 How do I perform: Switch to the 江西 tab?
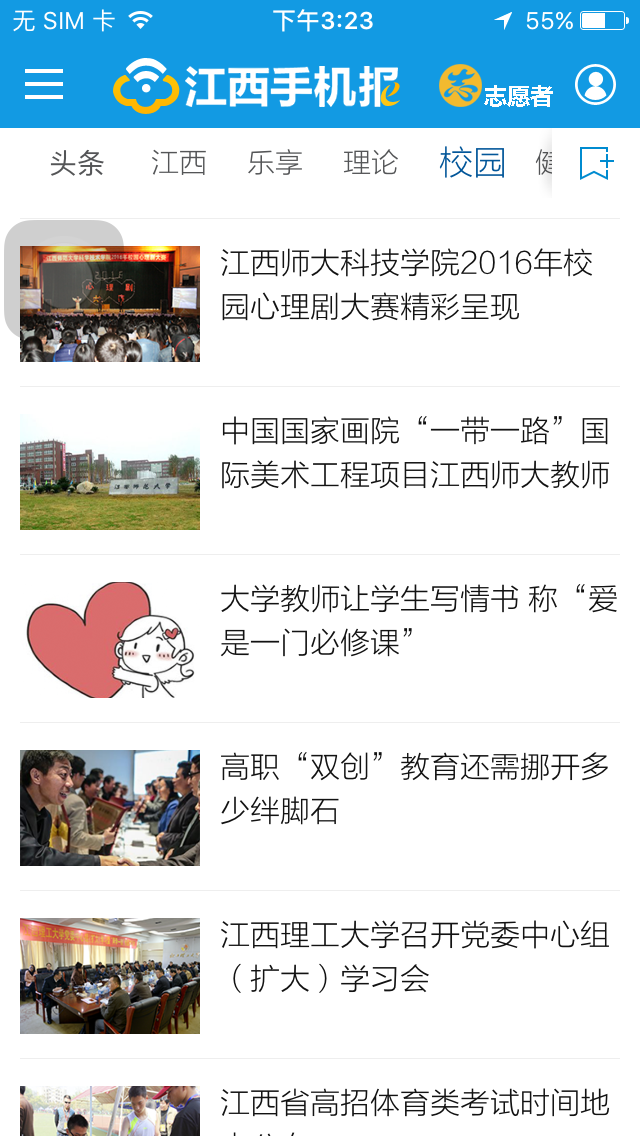[x=179, y=163]
